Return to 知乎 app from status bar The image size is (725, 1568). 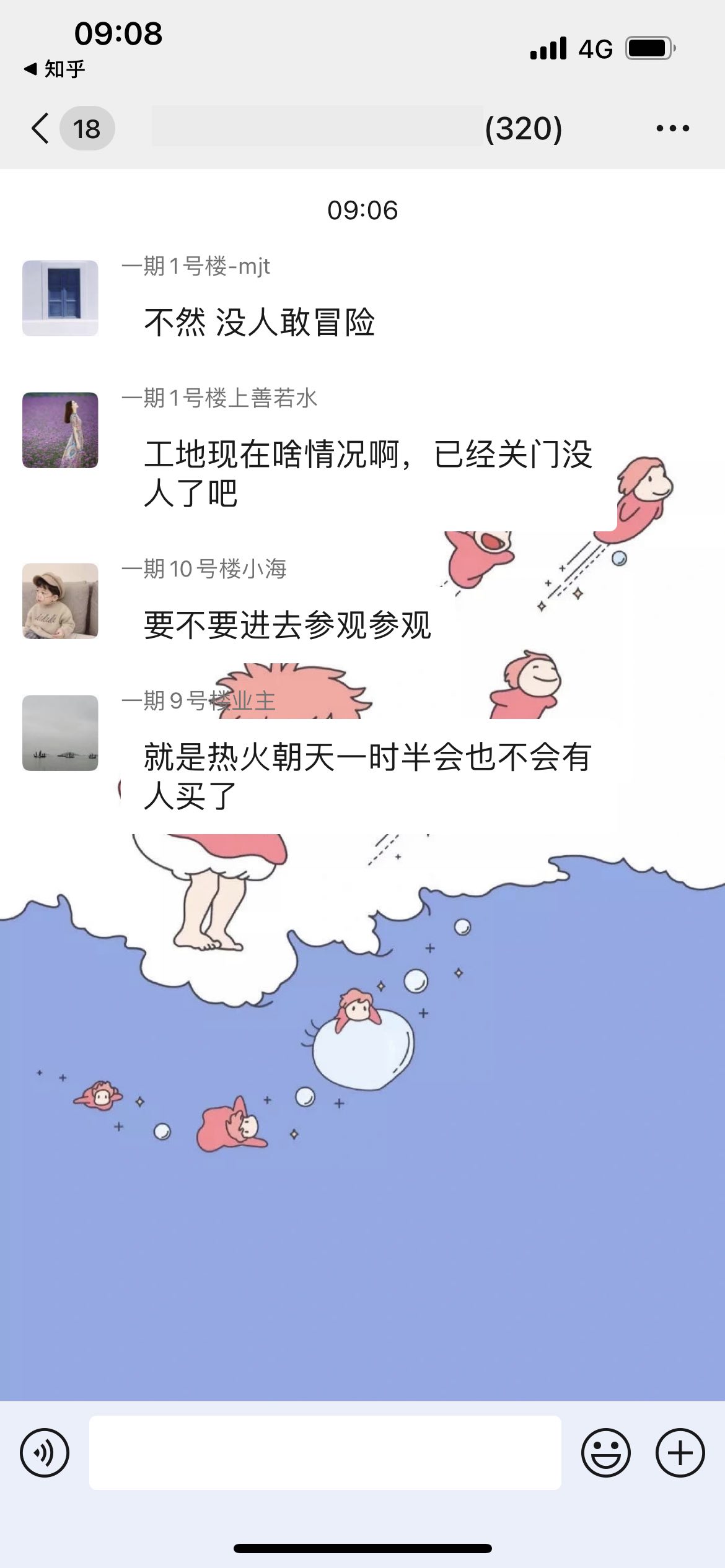coord(55,69)
